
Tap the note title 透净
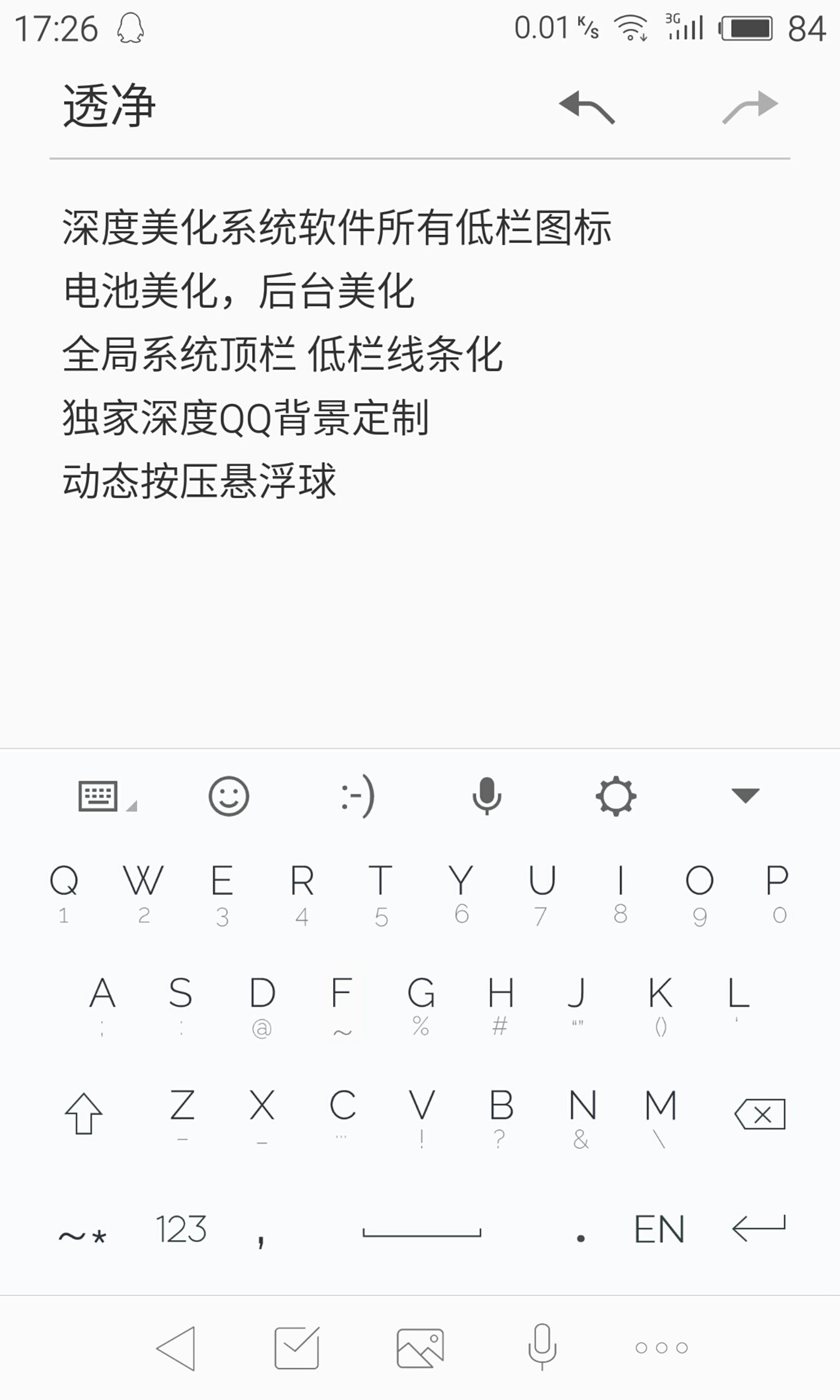pyautogui.click(x=109, y=106)
